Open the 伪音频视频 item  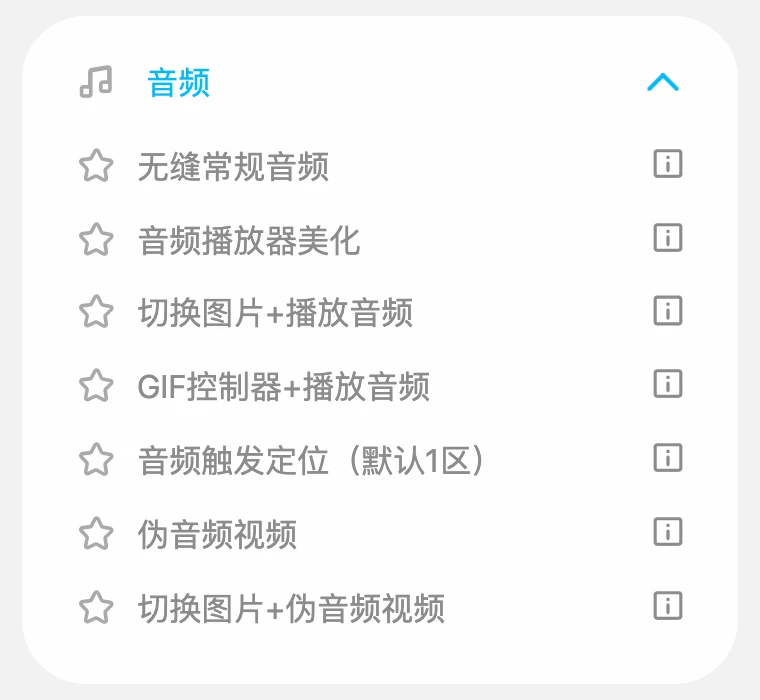[217, 535]
